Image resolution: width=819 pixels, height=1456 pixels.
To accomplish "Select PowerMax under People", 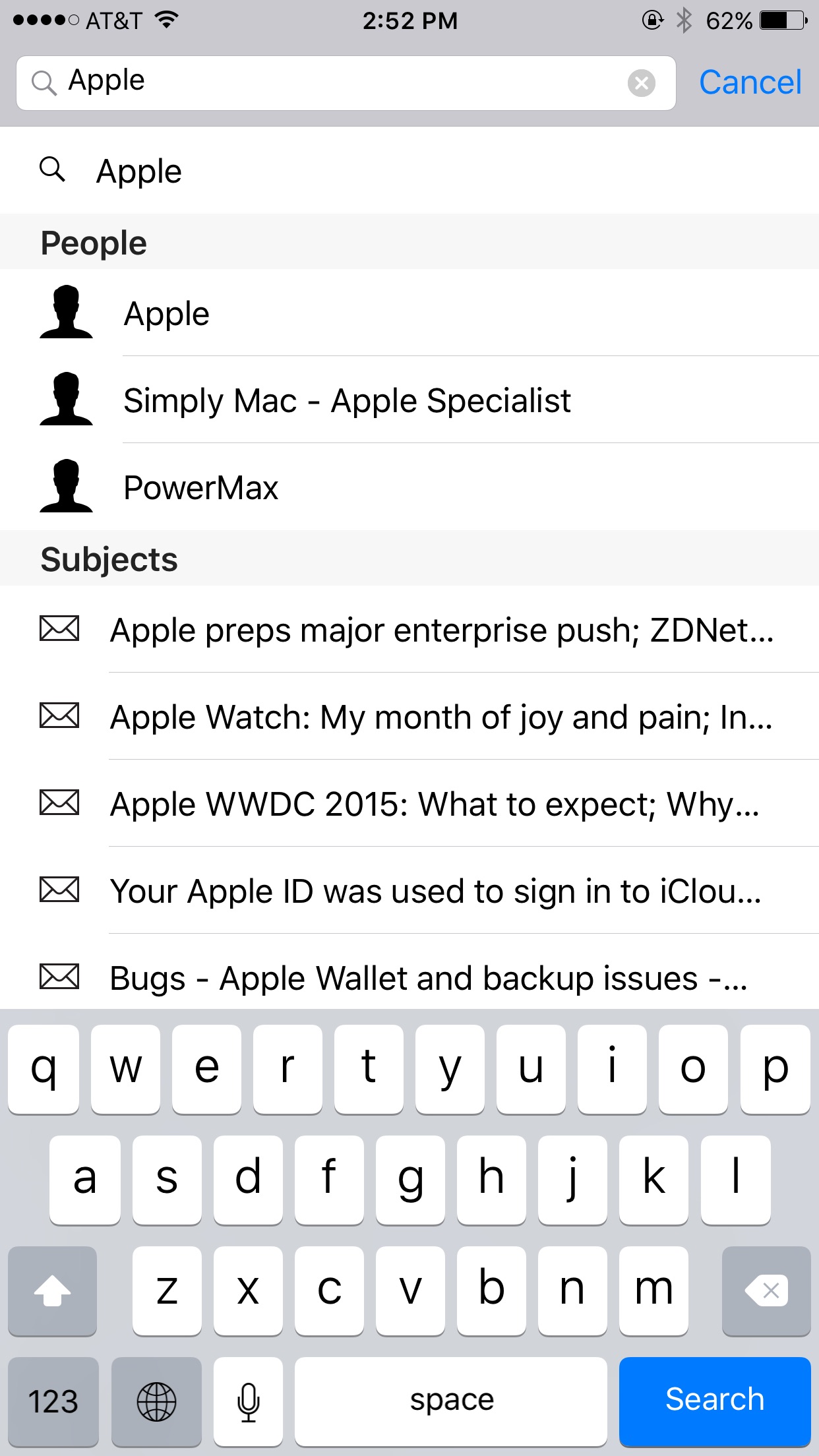I will point(409,487).
